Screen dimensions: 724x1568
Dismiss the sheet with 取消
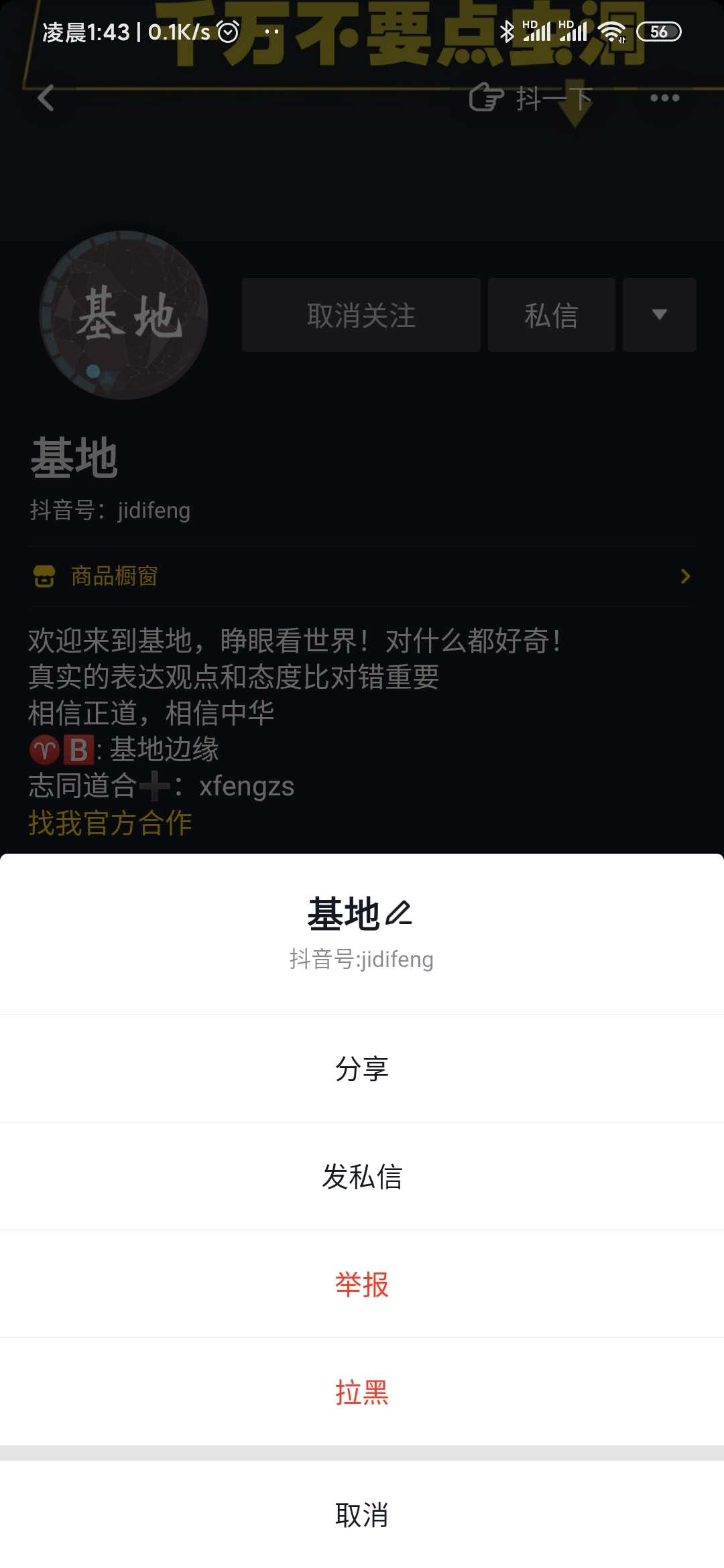pyautogui.click(x=362, y=1514)
